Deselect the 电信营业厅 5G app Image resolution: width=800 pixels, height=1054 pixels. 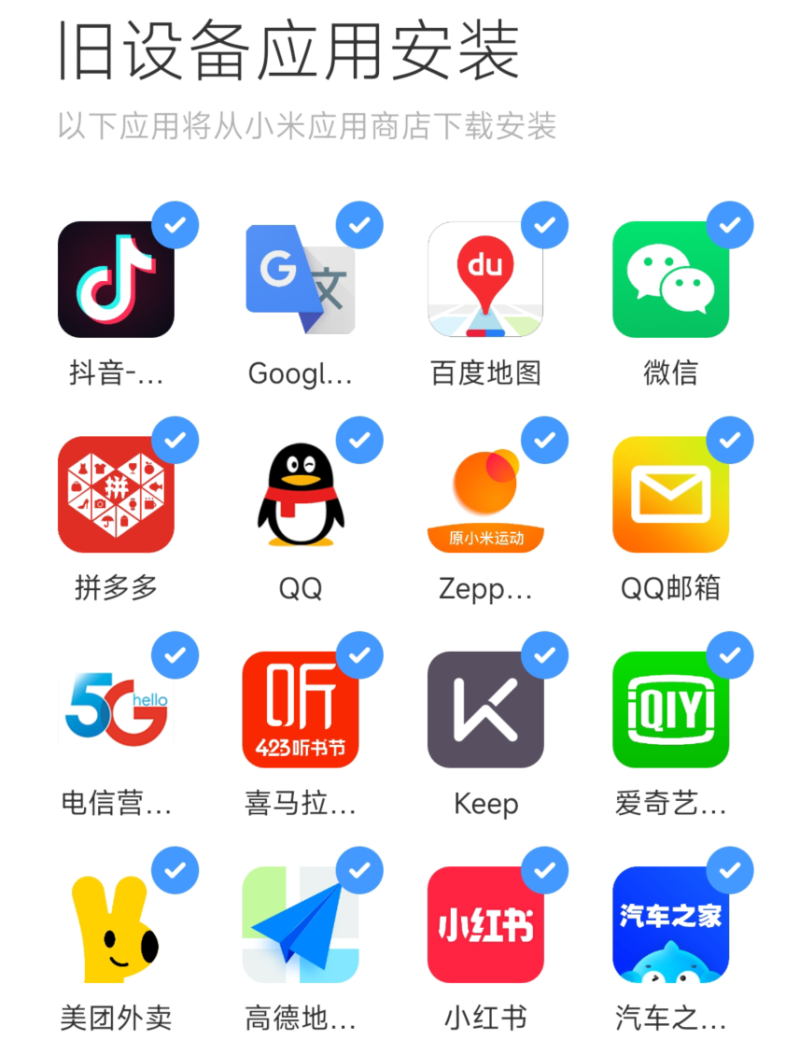(175, 656)
